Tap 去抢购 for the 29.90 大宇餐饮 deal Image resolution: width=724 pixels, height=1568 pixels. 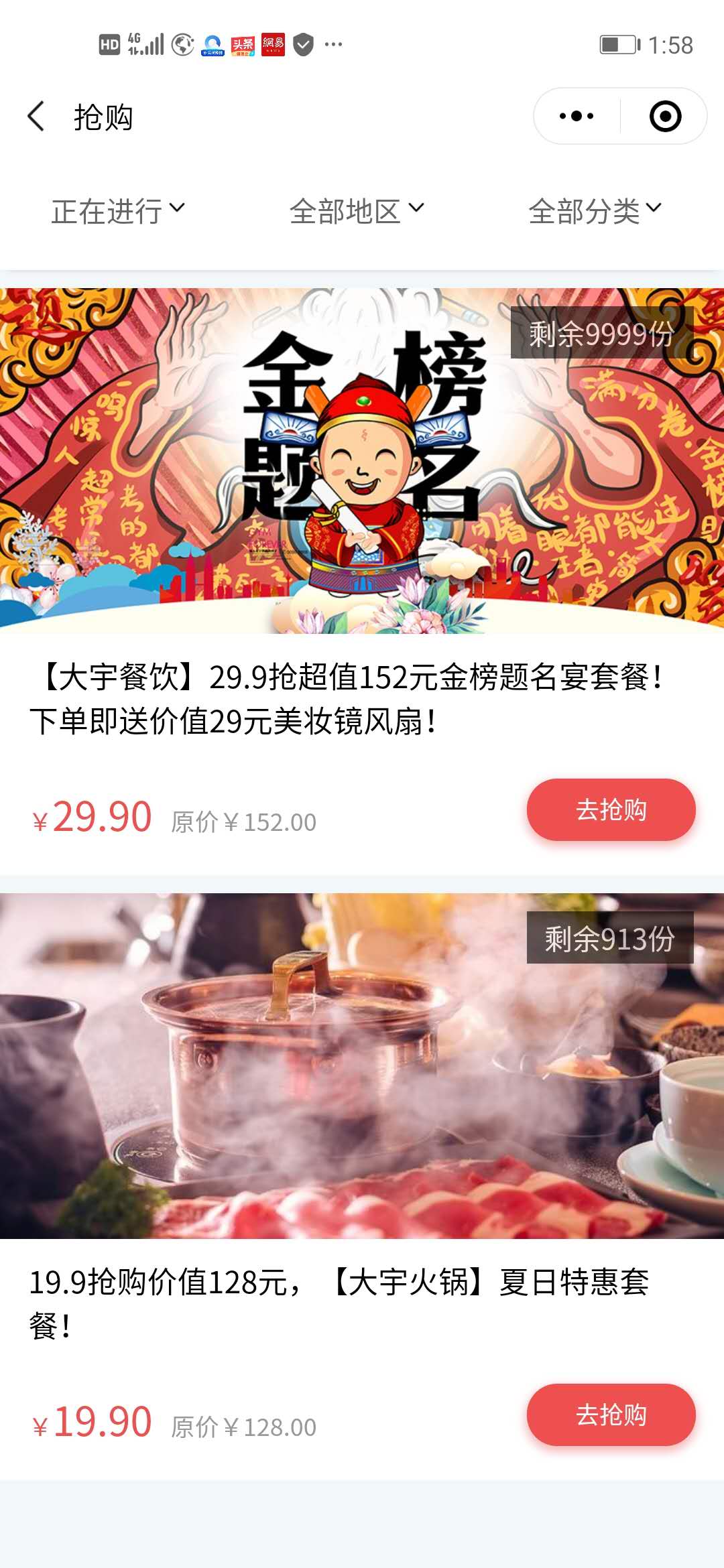(611, 809)
